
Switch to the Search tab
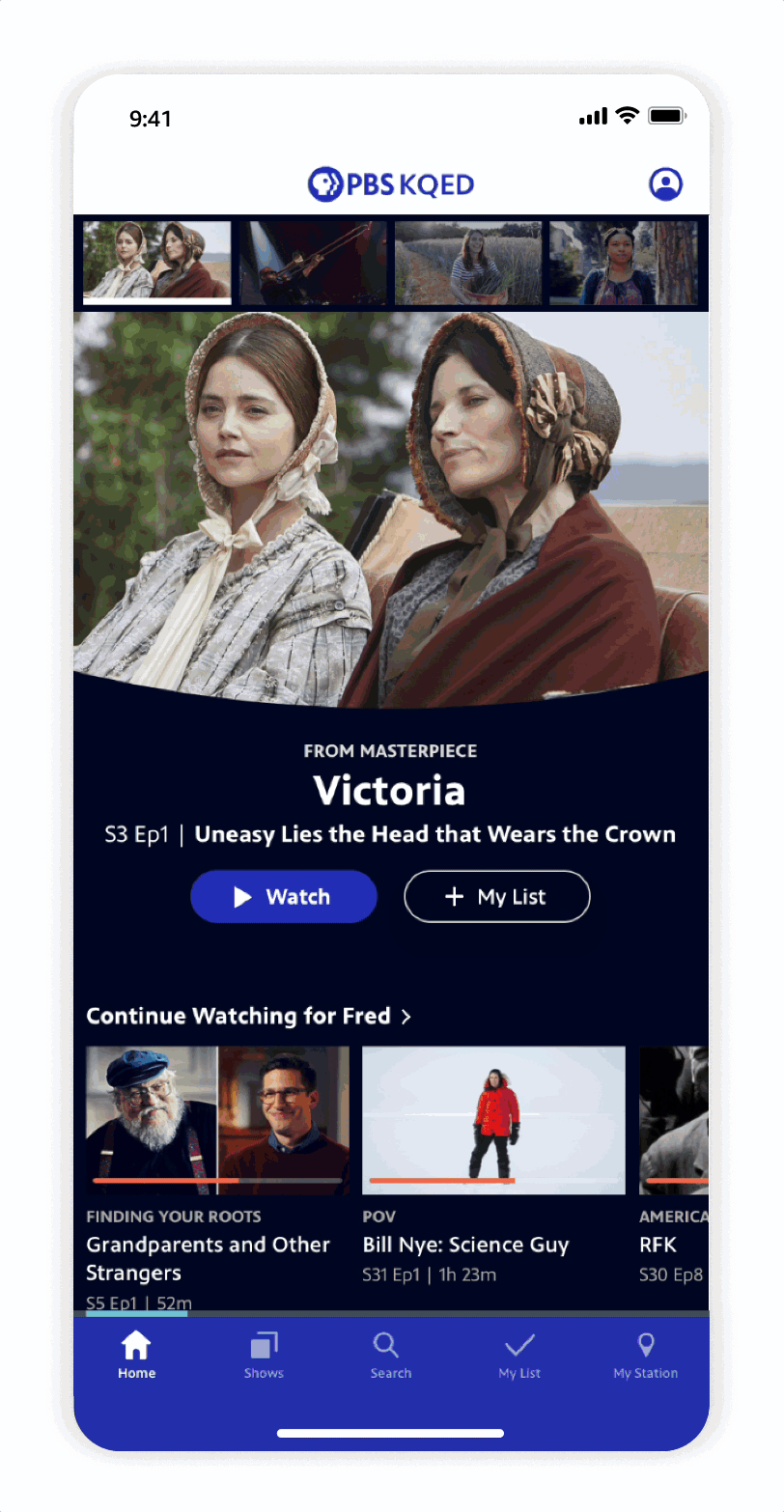[391, 1355]
